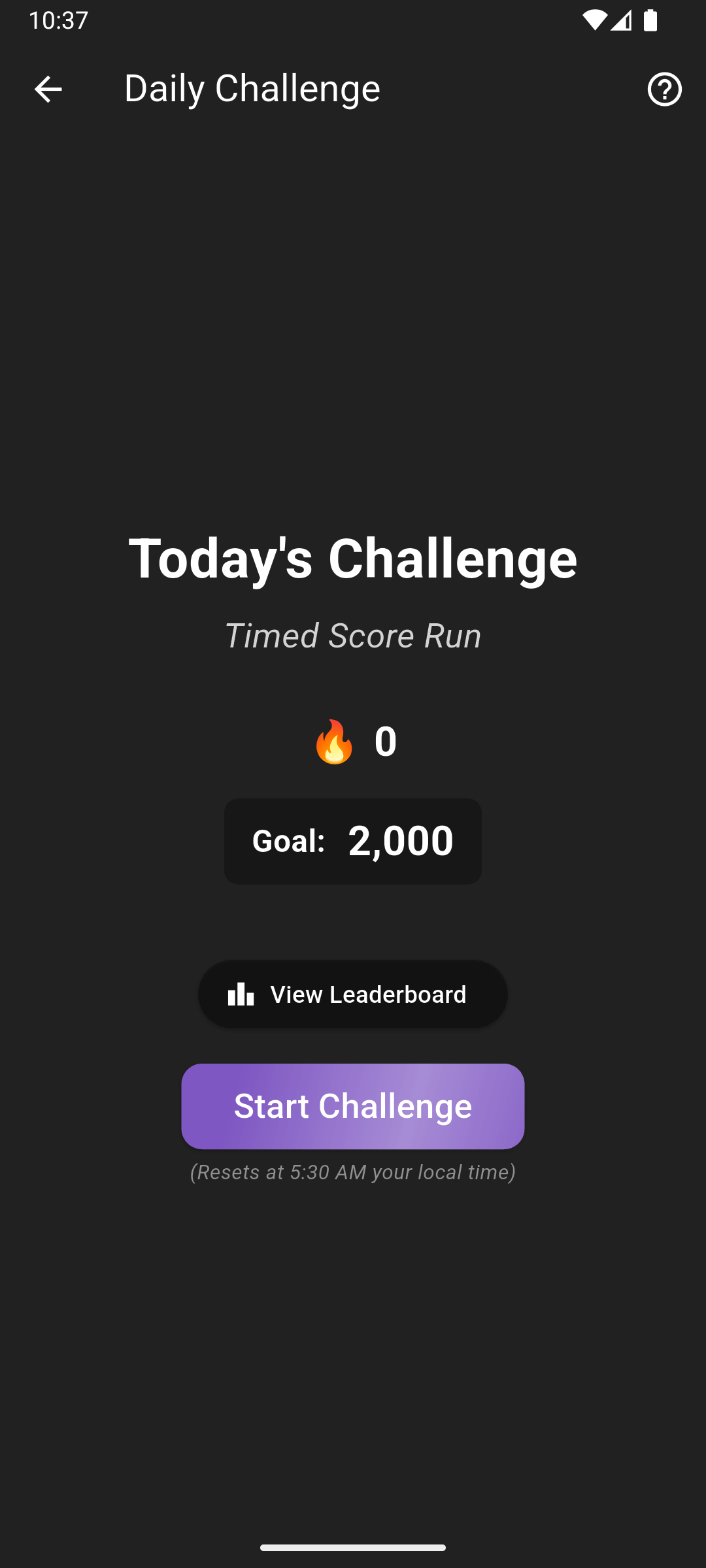This screenshot has width=706, height=1568.
Task: Tap the 2,000 goal score value
Action: 399,841
